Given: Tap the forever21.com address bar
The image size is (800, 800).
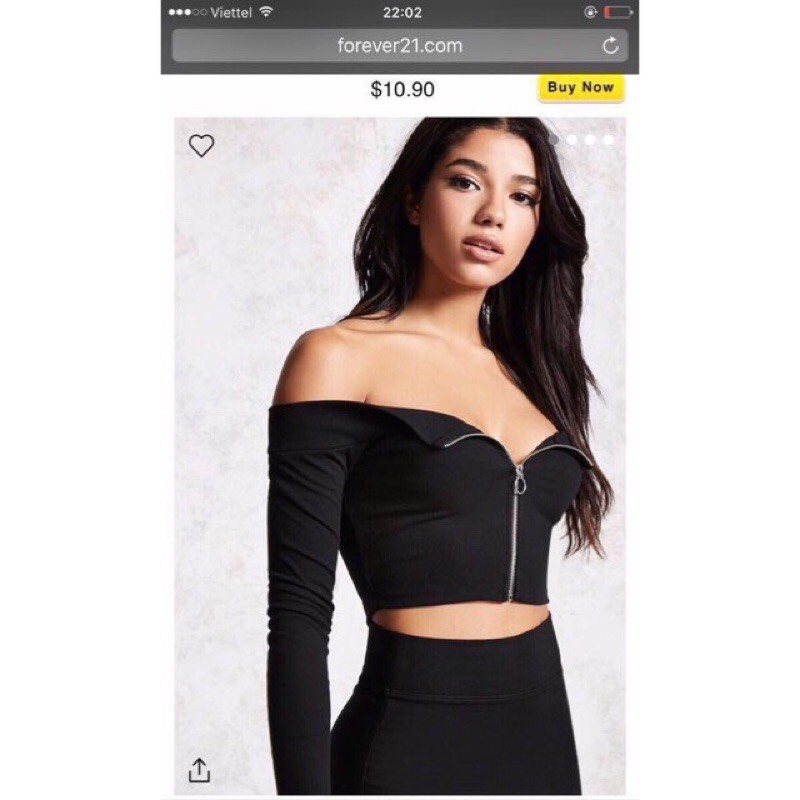Looking at the screenshot, I should click(399, 45).
